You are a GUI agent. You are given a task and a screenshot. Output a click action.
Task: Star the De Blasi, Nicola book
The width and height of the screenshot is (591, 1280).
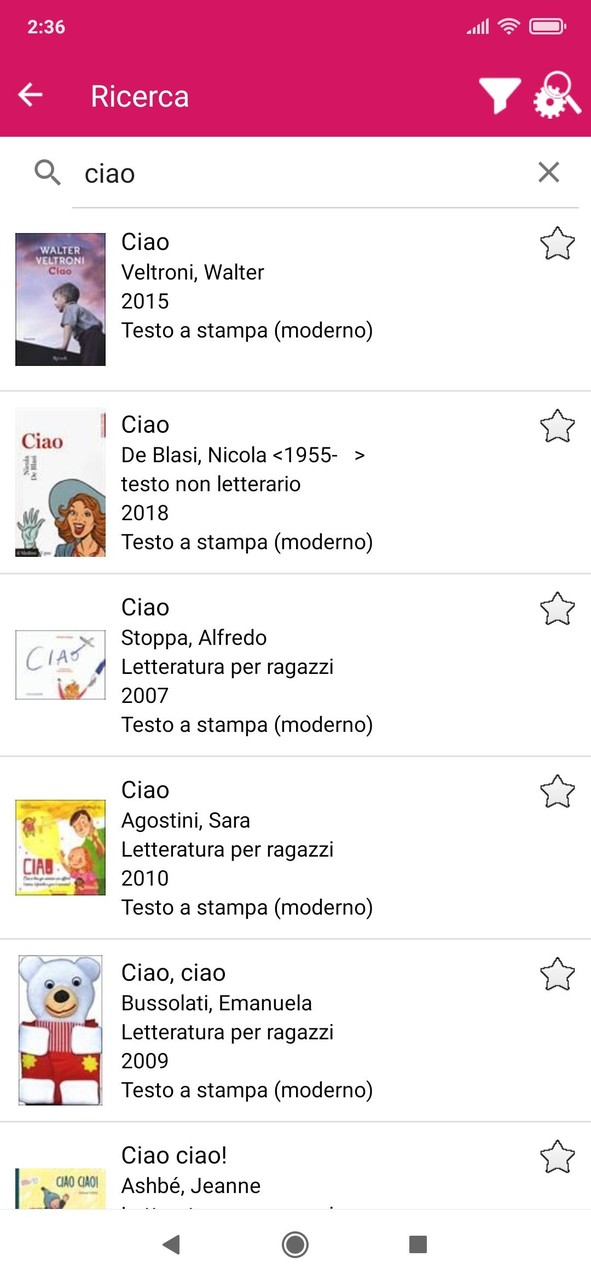click(557, 426)
